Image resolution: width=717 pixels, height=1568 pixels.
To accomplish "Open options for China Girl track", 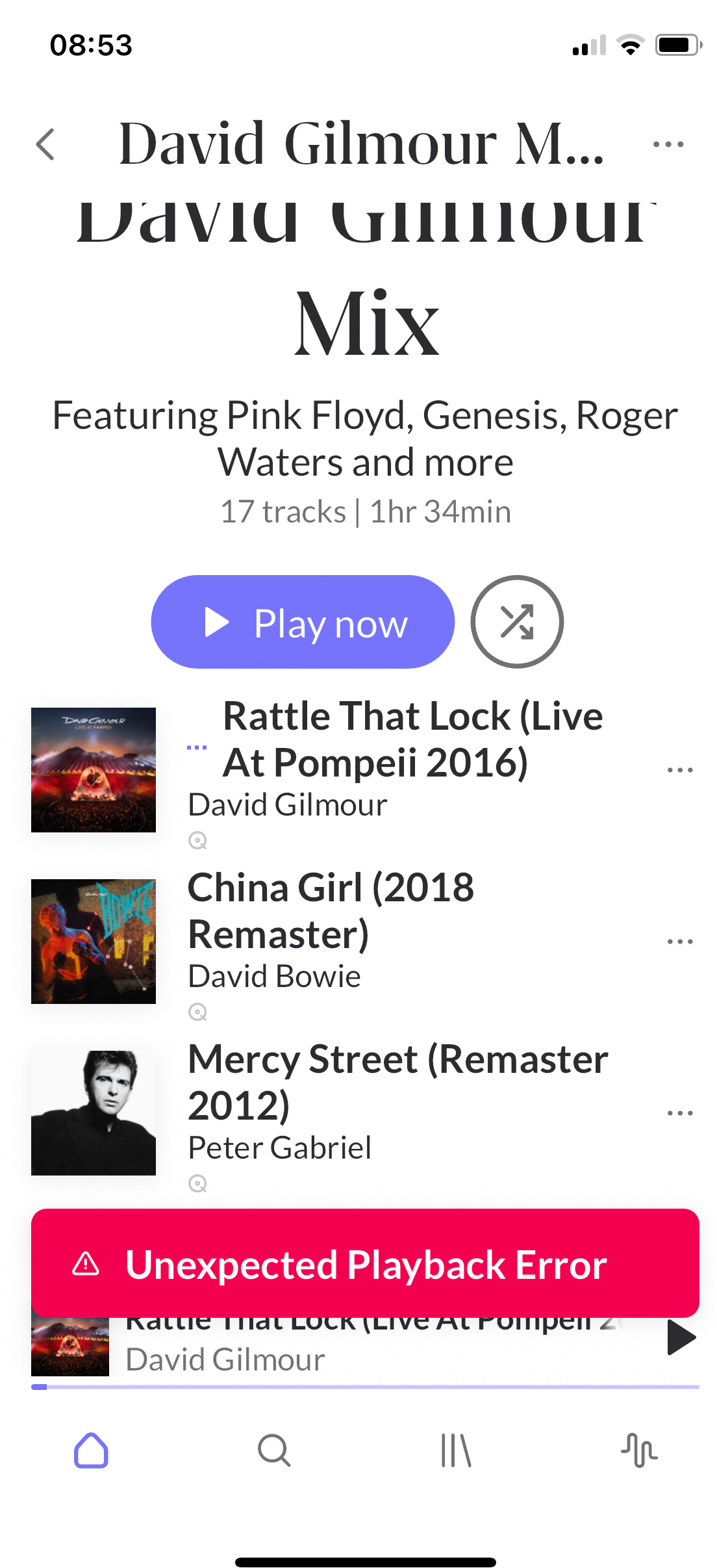I will coord(680,942).
